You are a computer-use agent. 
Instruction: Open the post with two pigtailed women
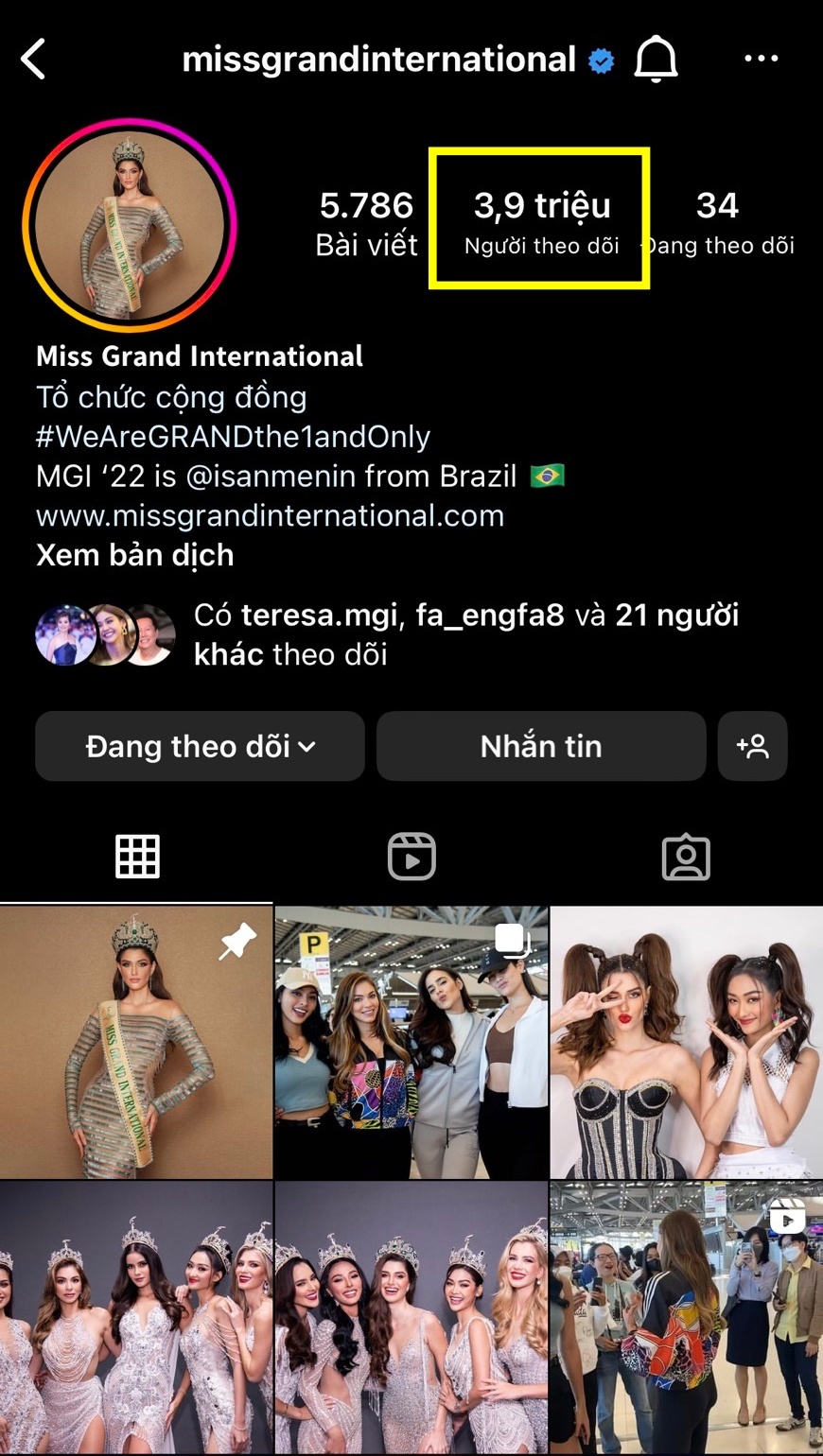(x=687, y=1041)
